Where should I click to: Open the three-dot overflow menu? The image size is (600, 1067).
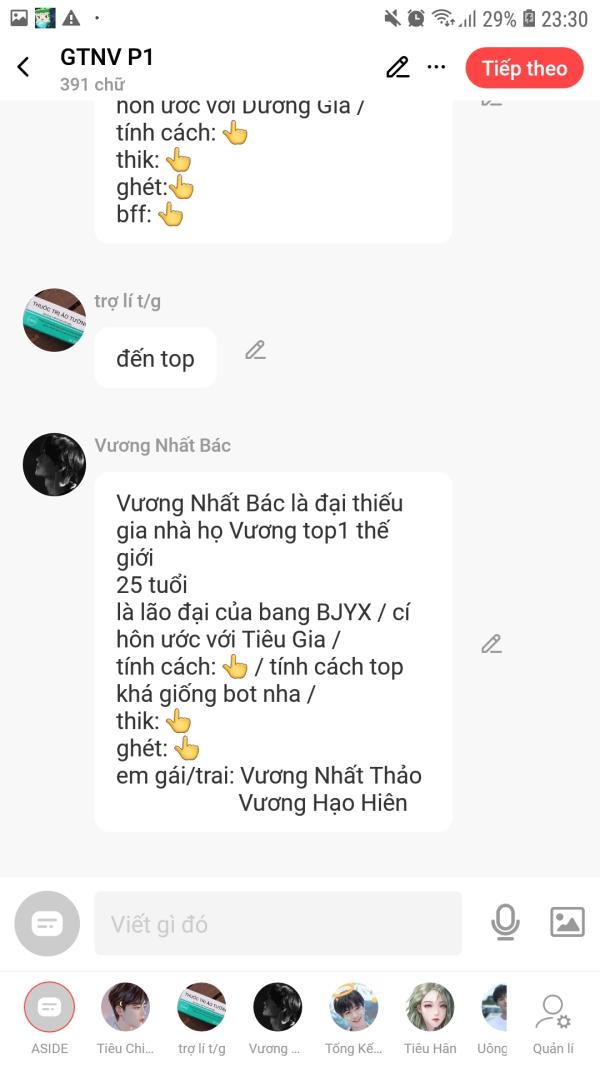pos(436,68)
